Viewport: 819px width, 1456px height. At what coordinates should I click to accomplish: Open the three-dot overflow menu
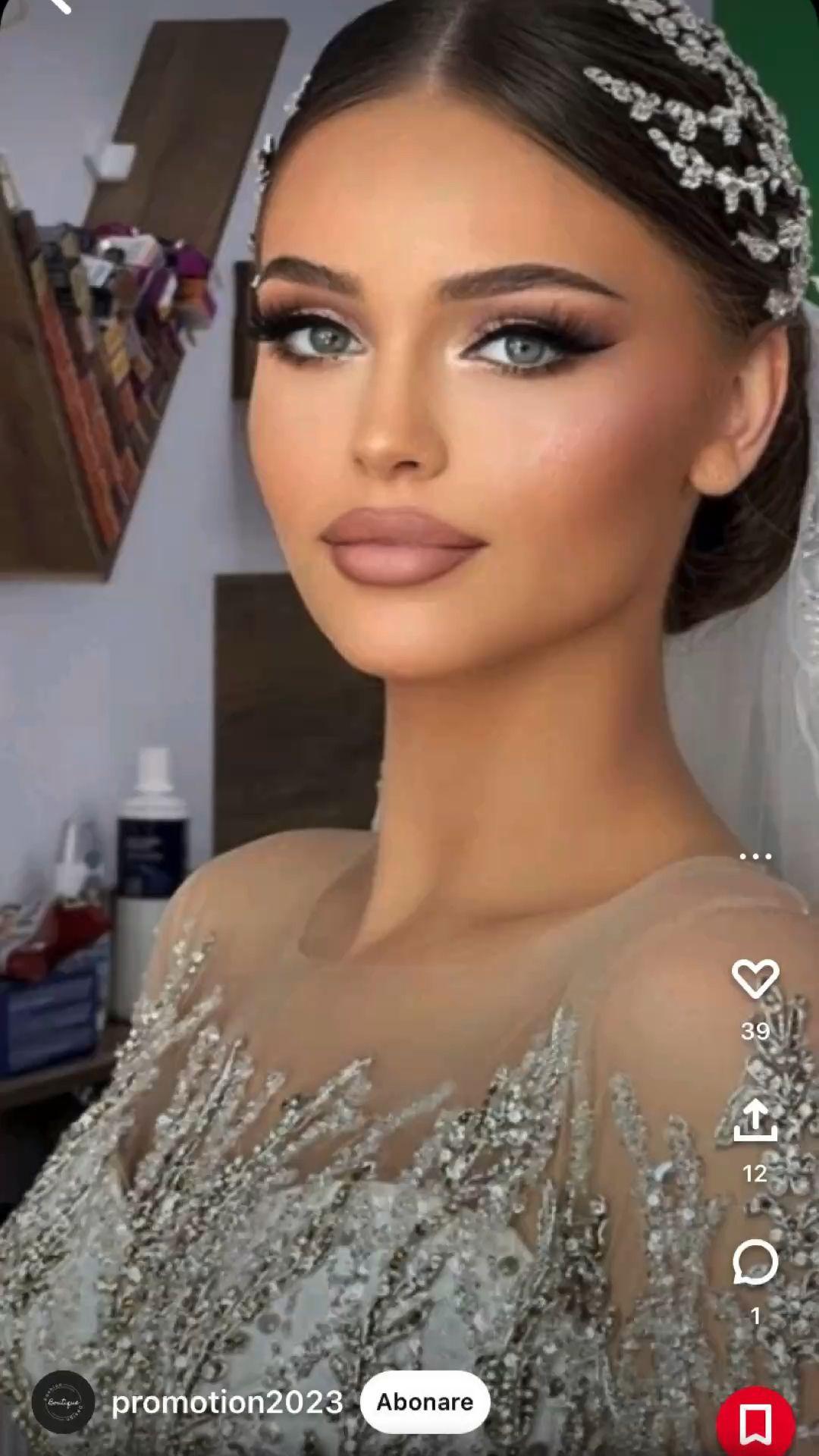[x=755, y=856]
